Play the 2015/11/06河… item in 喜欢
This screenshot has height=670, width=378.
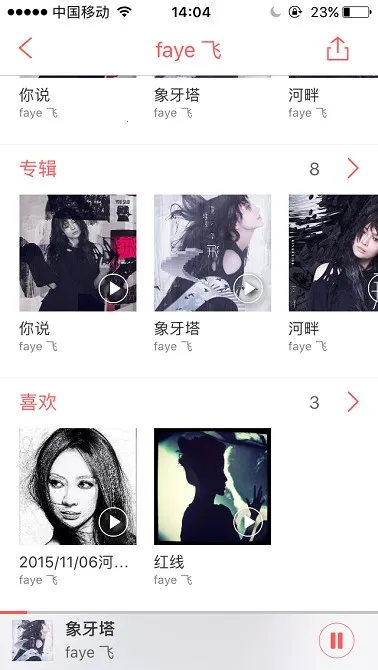click(x=113, y=522)
